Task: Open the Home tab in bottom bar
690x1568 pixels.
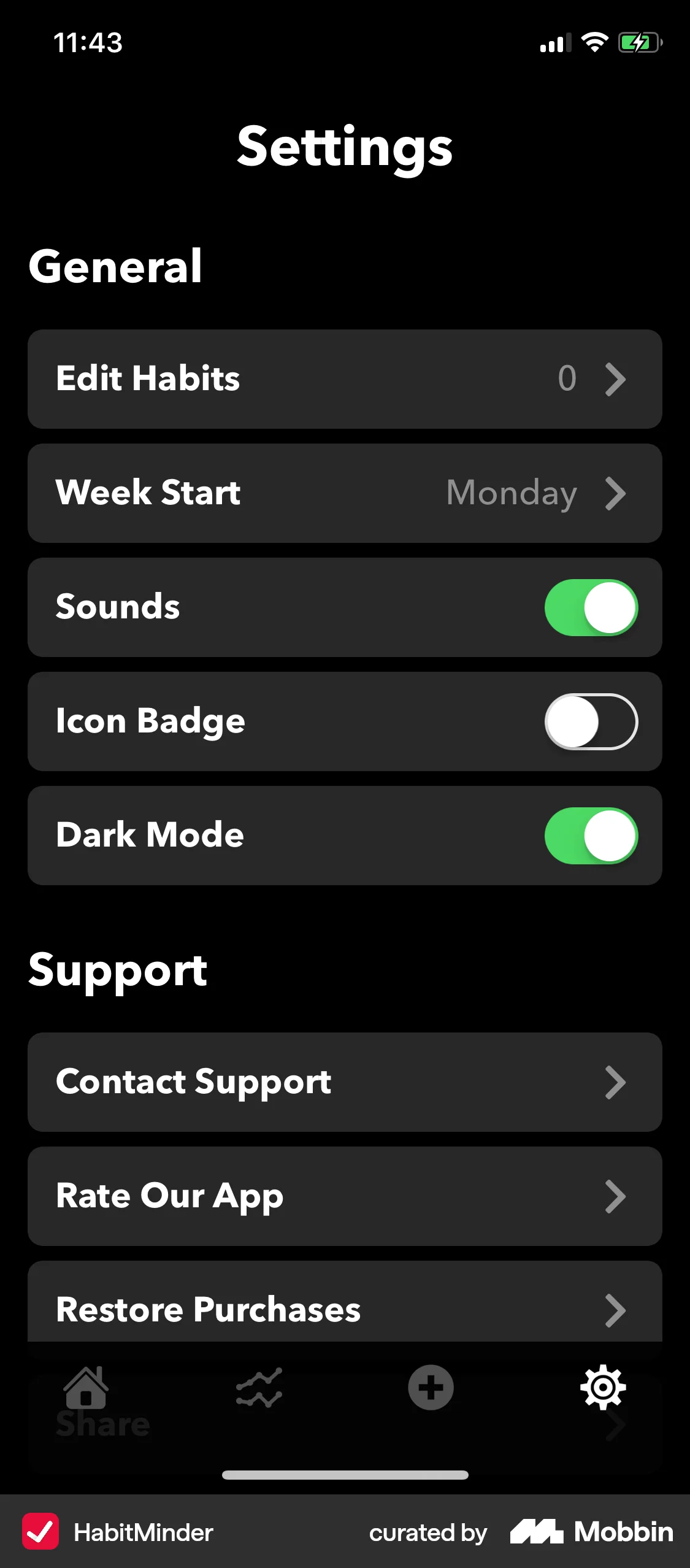Action: pos(86,1388)
